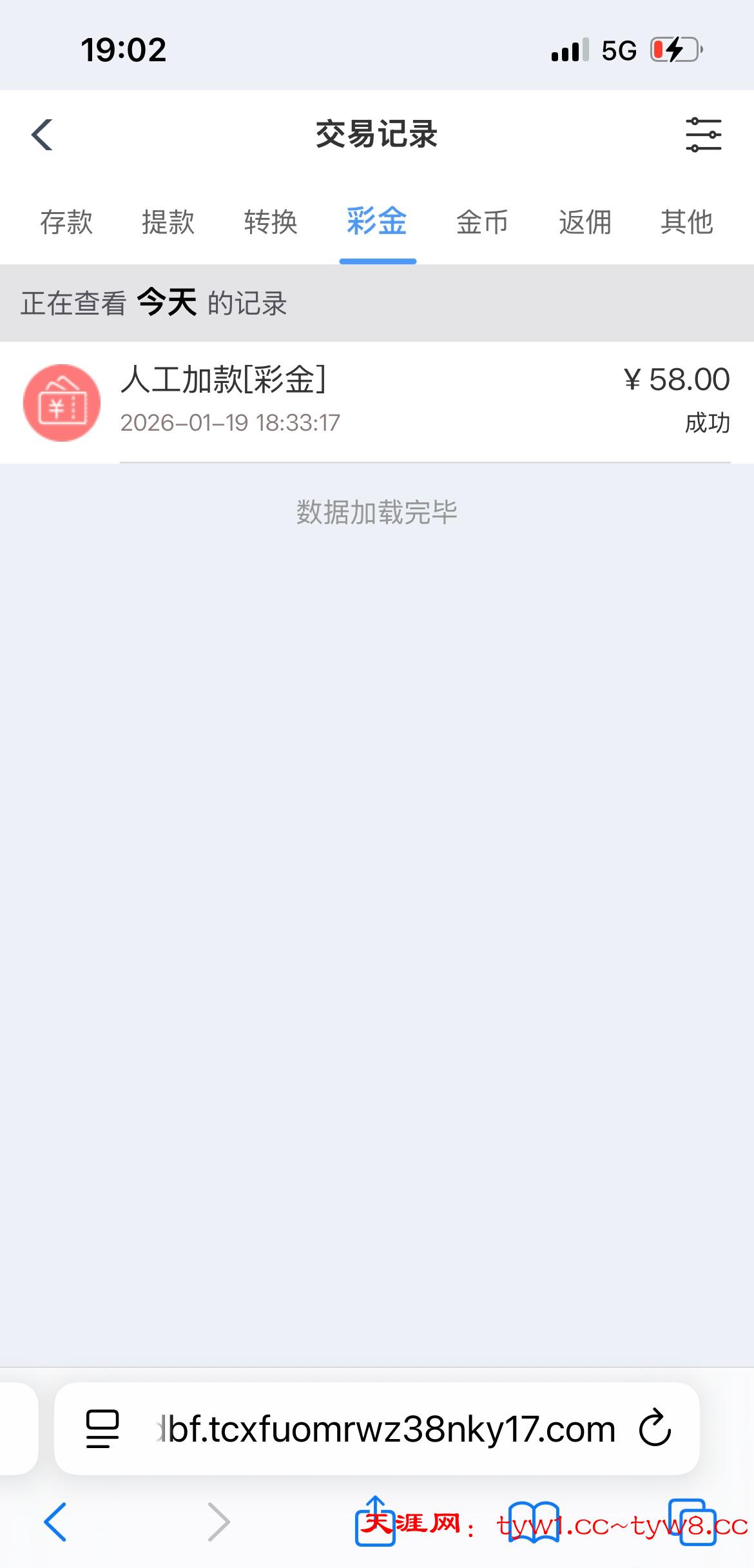Show open browser tabs
This screenshot has width=754, height=1568.
[691, 1522]
